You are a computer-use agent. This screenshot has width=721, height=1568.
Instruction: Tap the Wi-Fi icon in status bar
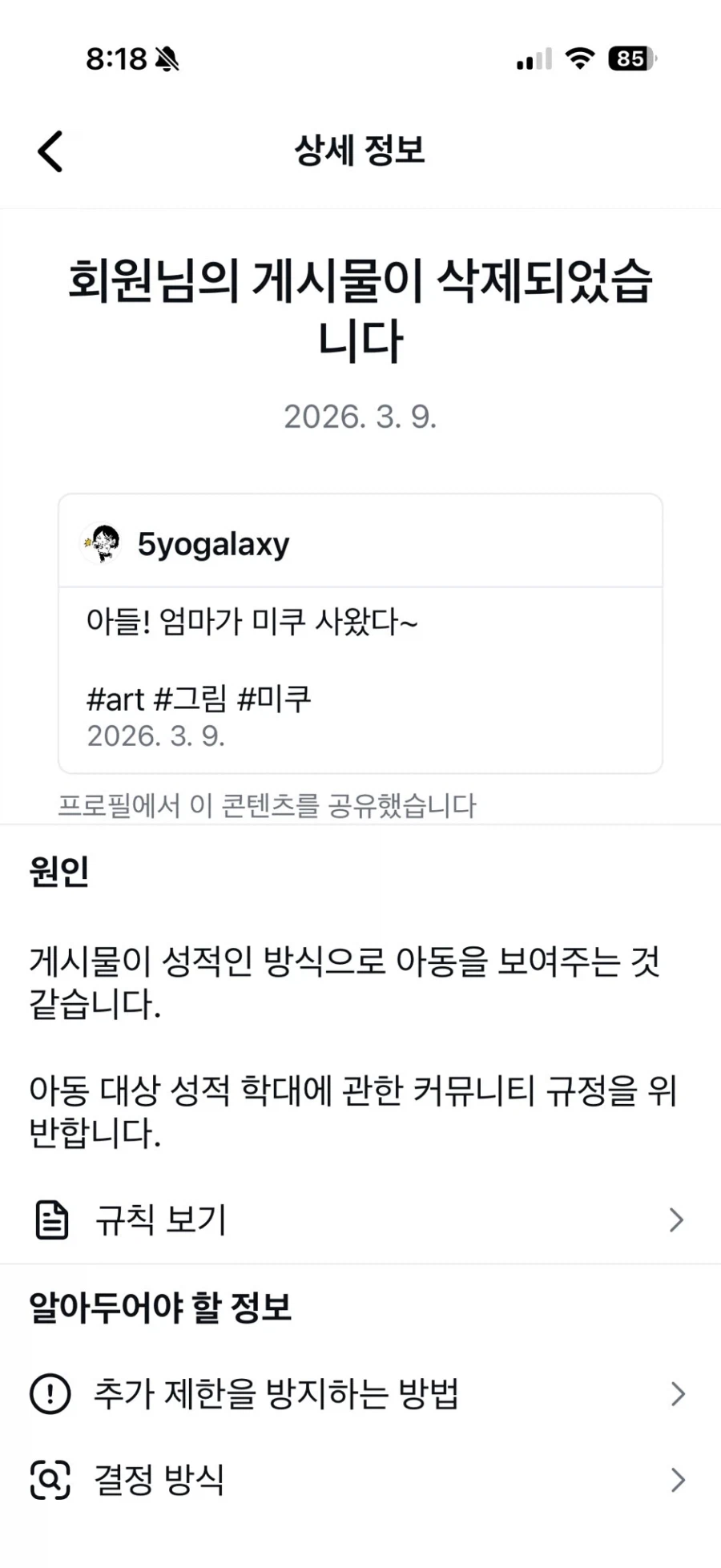pos(580,58)
